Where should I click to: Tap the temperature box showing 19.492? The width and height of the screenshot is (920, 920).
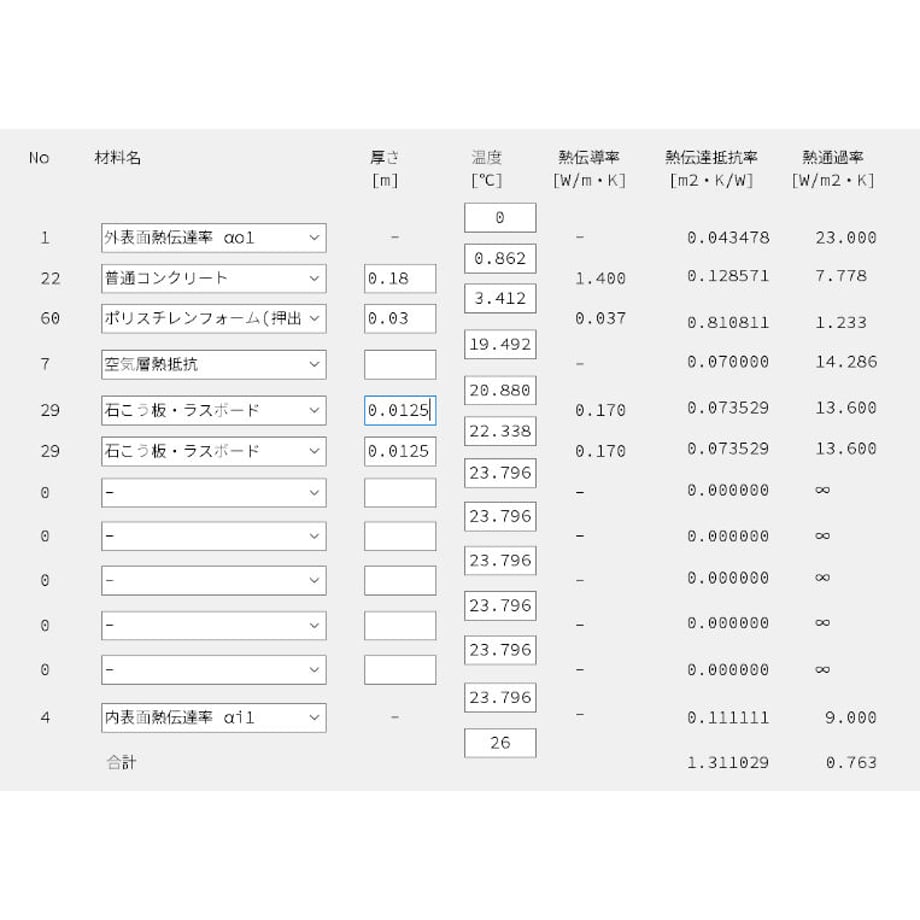500,344
